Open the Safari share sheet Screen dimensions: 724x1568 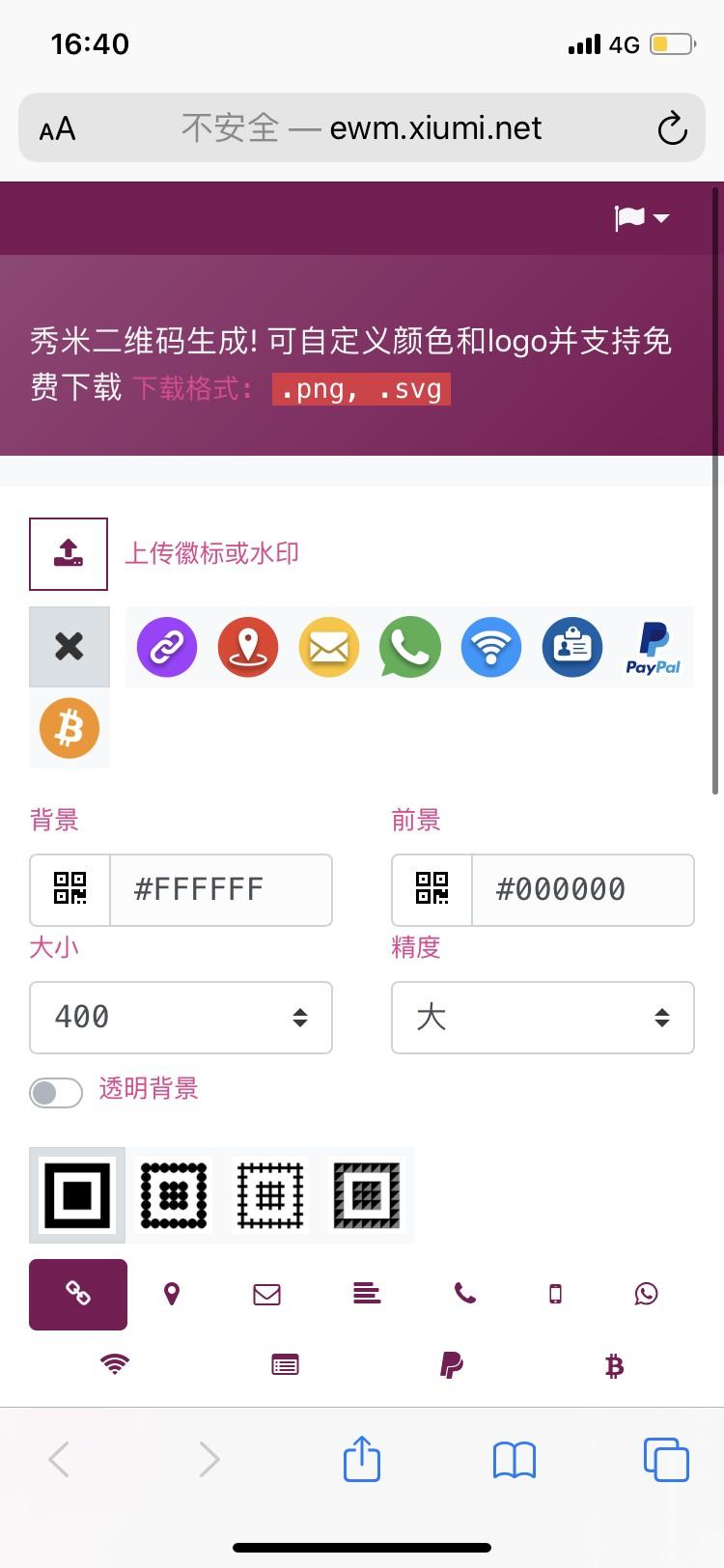click(361, 1459)
